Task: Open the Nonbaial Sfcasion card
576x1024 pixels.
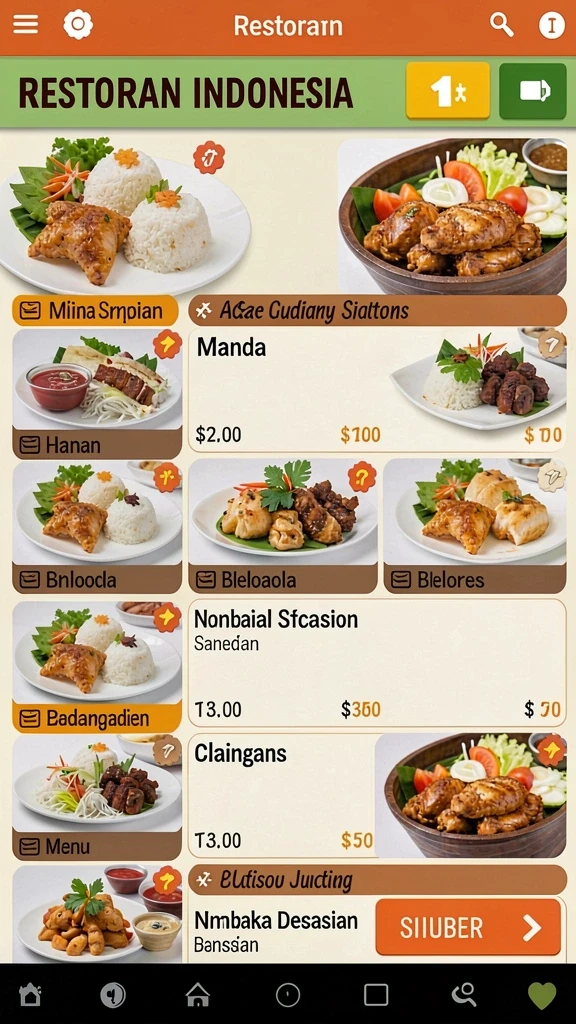Action: tap(377, 663)
